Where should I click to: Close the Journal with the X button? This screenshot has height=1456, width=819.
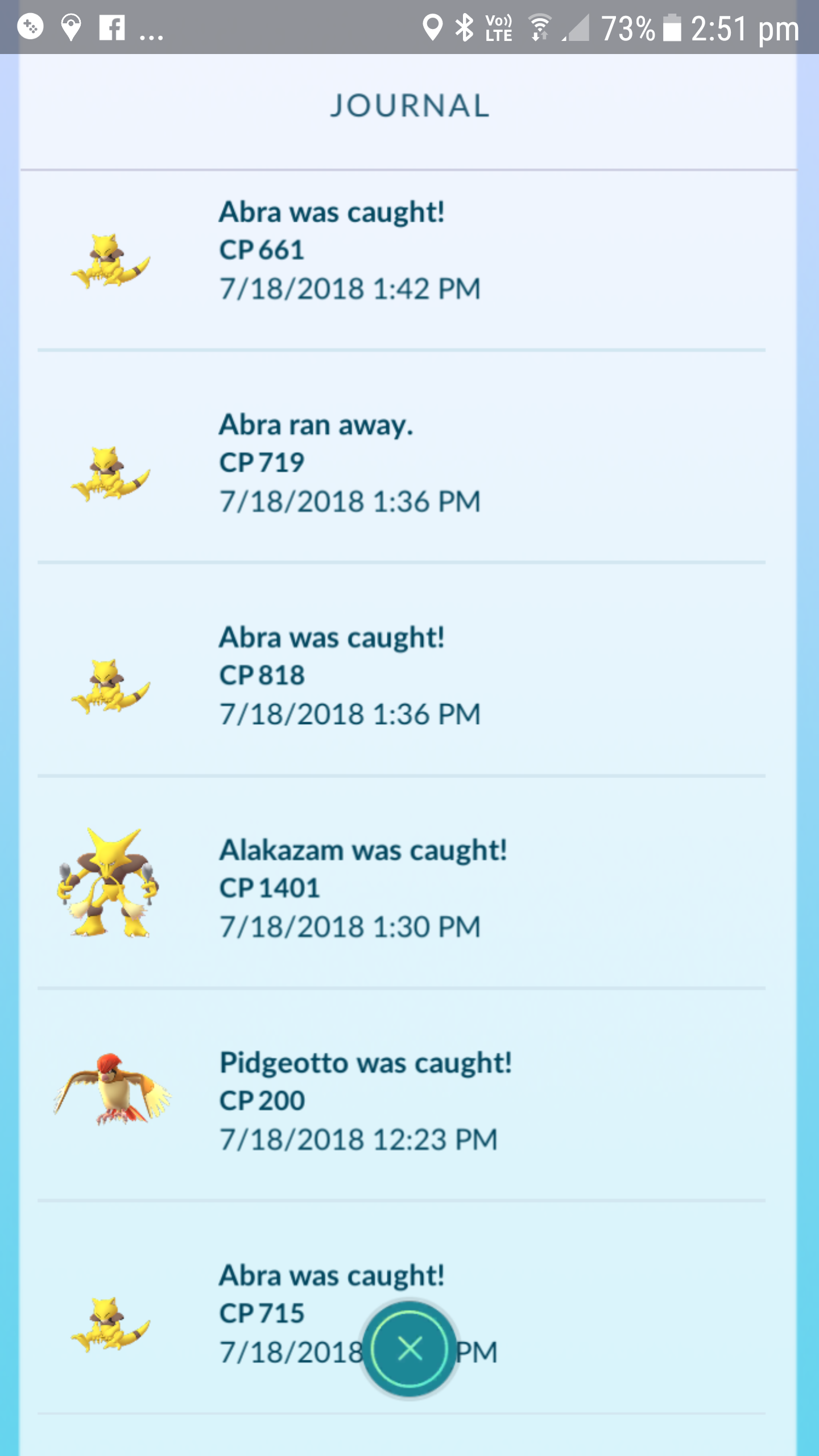pyautogui.click(x=409, y=1349)
